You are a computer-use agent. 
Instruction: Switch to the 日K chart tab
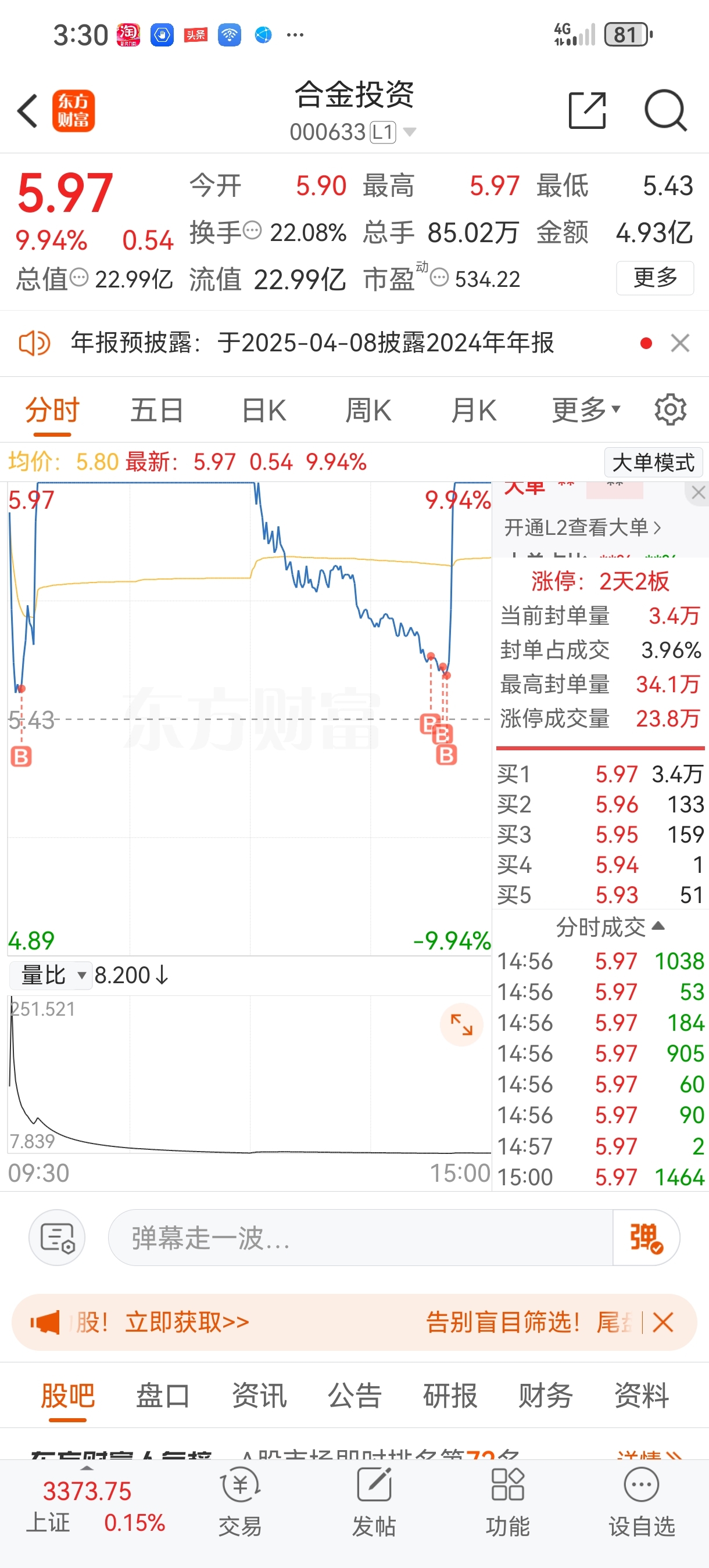tap(262, 409)
